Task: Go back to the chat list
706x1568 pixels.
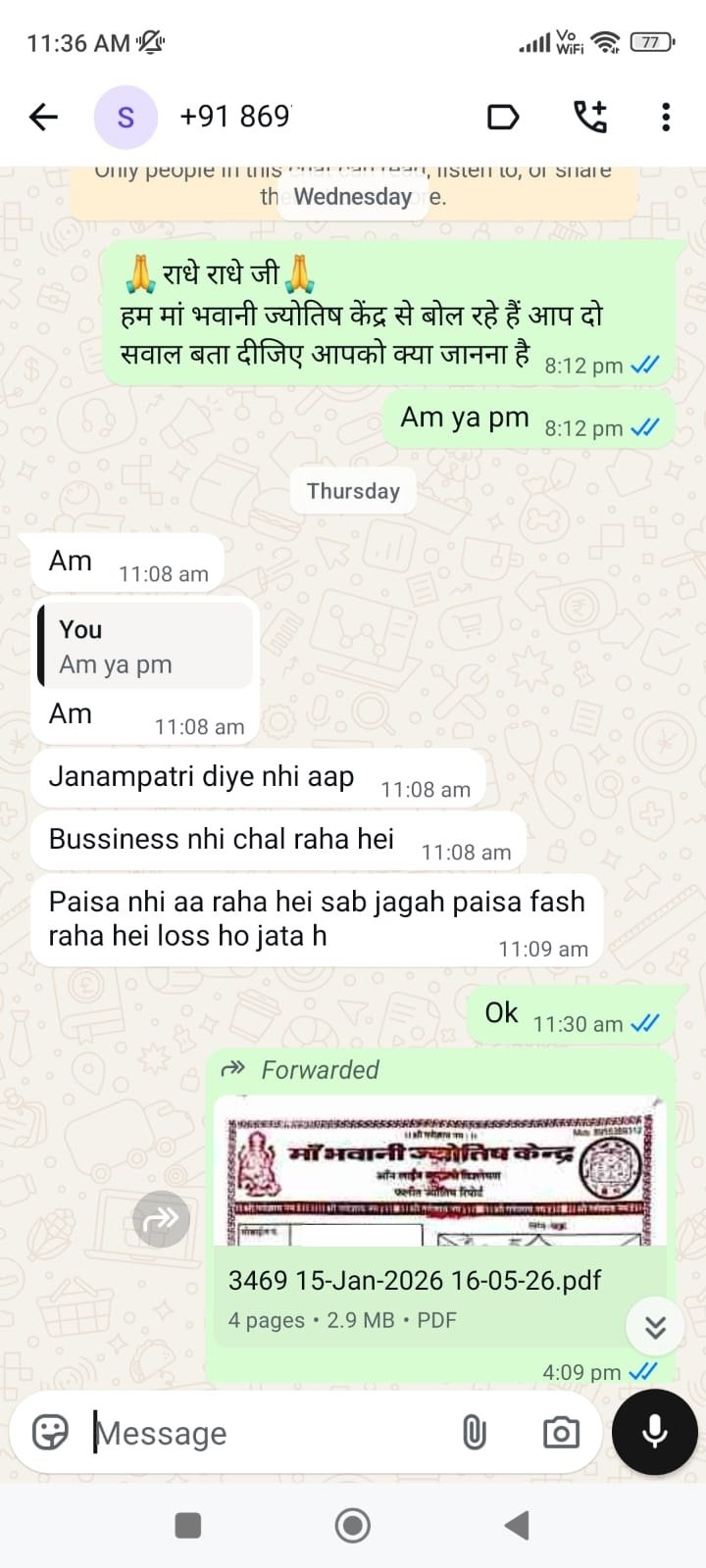Action: coord(44,118)
